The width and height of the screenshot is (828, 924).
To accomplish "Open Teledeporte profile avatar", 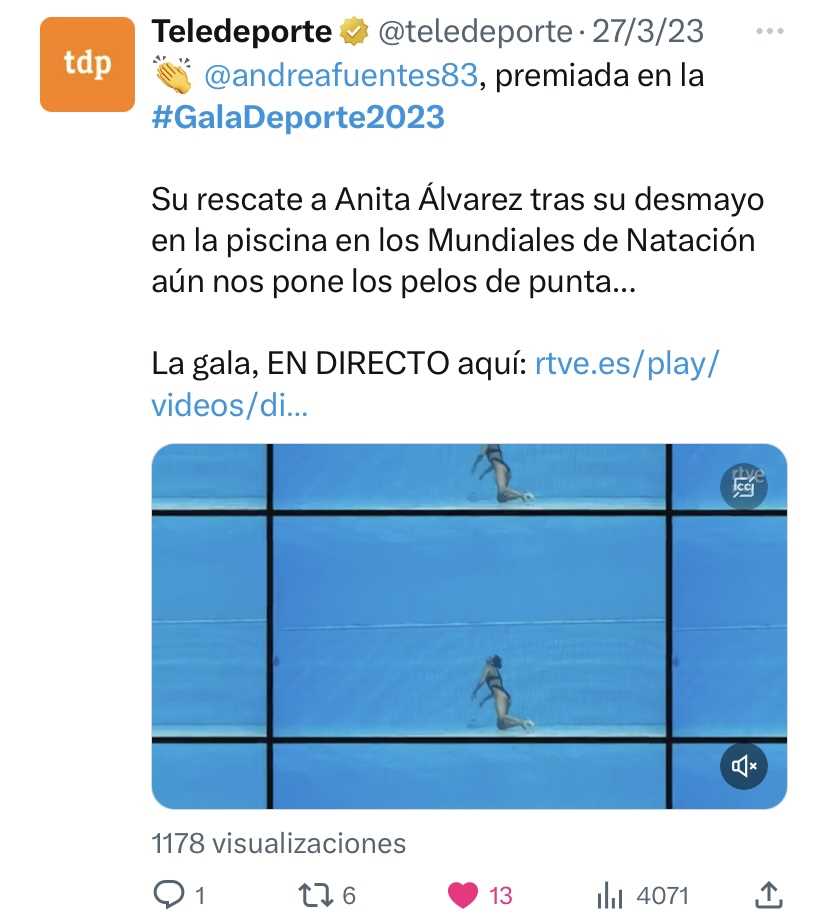I will pyautogui.click(x=86, y=64).
